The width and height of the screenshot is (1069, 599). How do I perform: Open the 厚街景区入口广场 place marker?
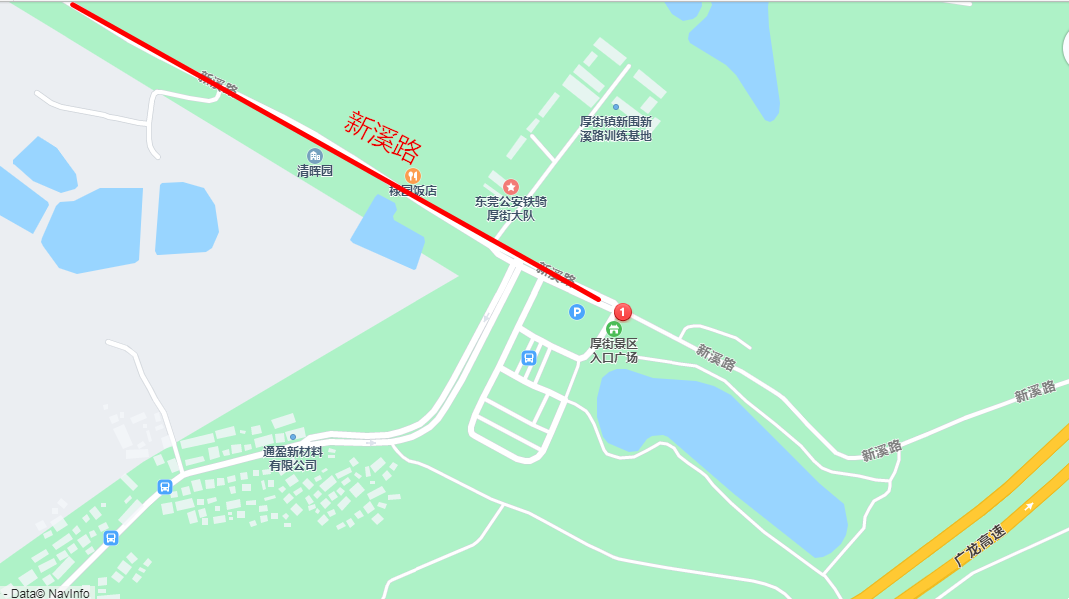click(x=614, y=329)
